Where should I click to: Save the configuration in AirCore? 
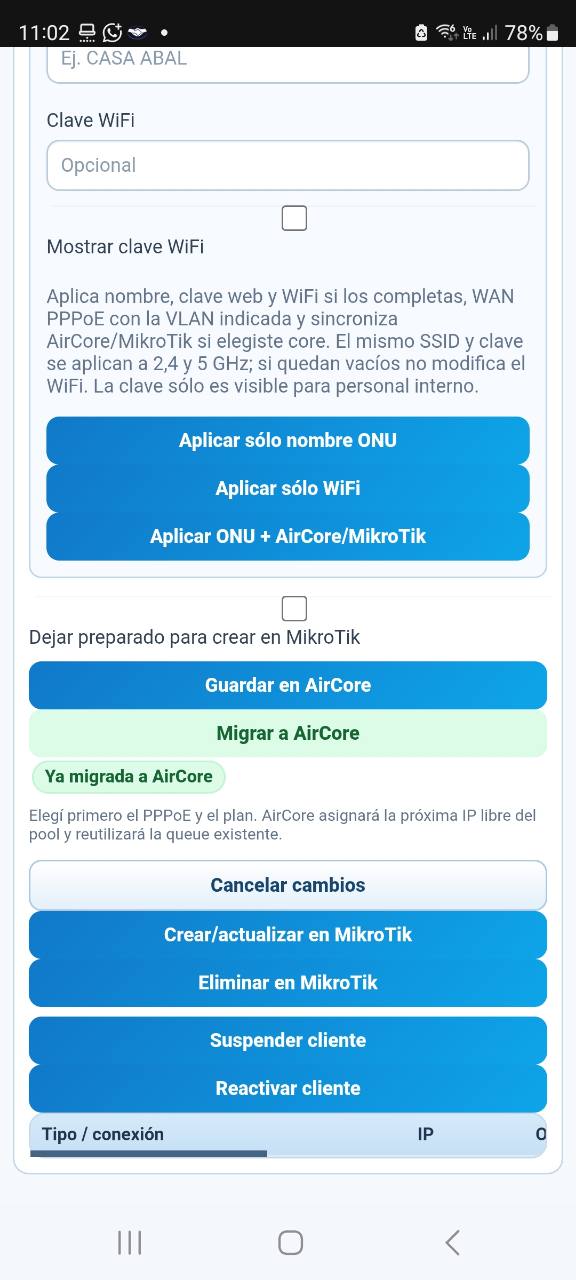pyautogui.click(x=288, y=685)
